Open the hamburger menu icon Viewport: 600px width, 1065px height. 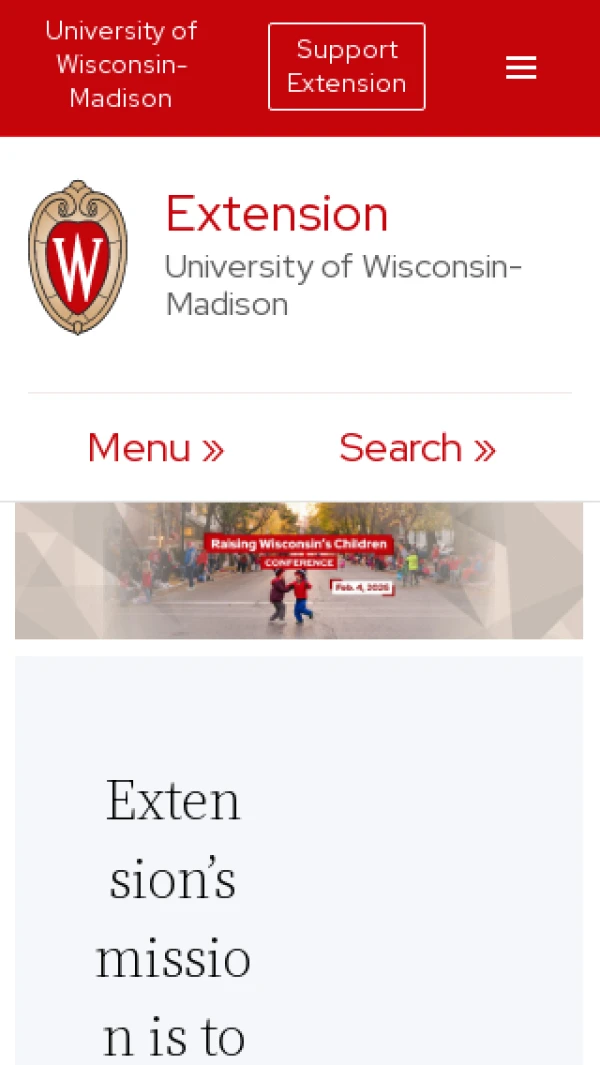pos(521,67)
